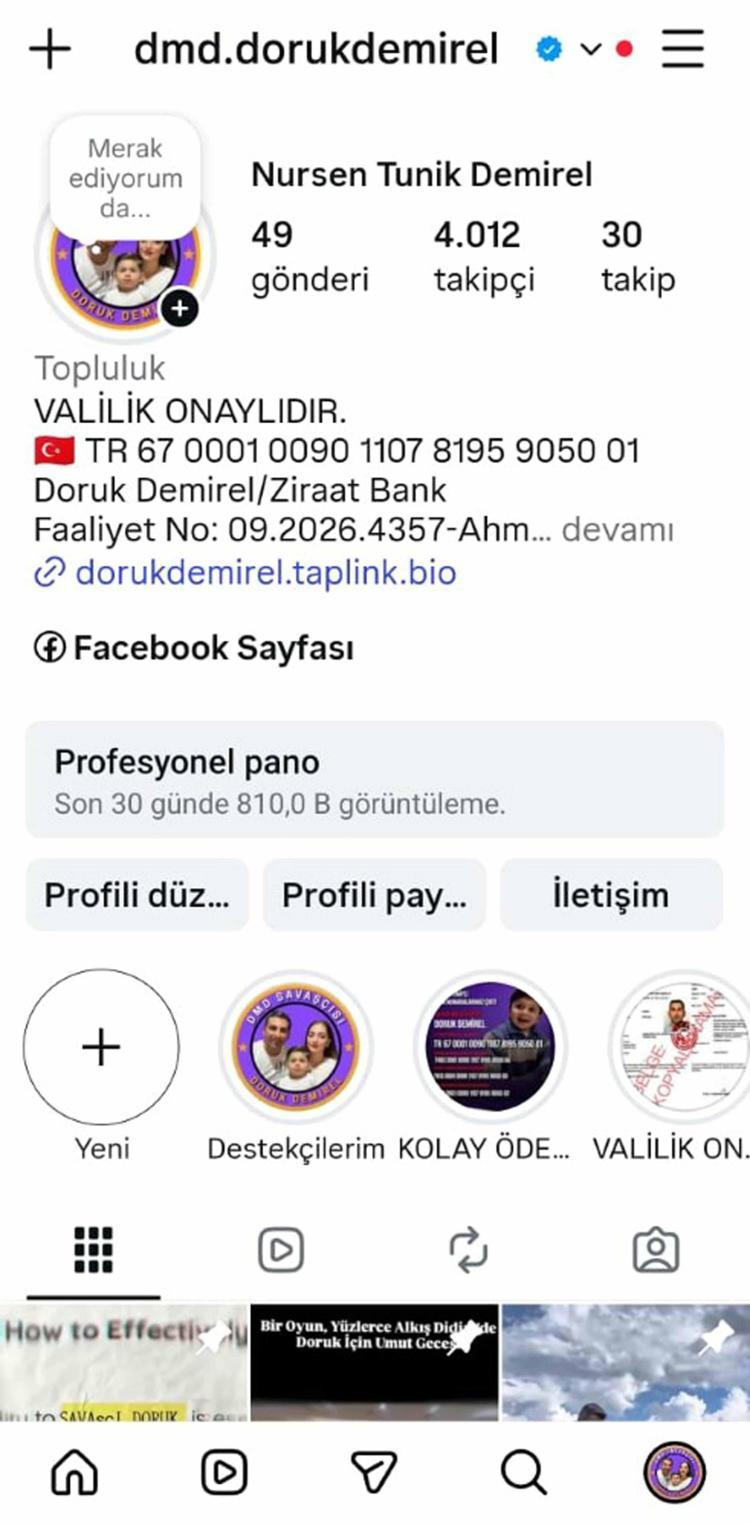Image resolution: width=750 pixels, height=1524 pixels.
Task: Open the hamburger menu
Action: coord(683,49)
